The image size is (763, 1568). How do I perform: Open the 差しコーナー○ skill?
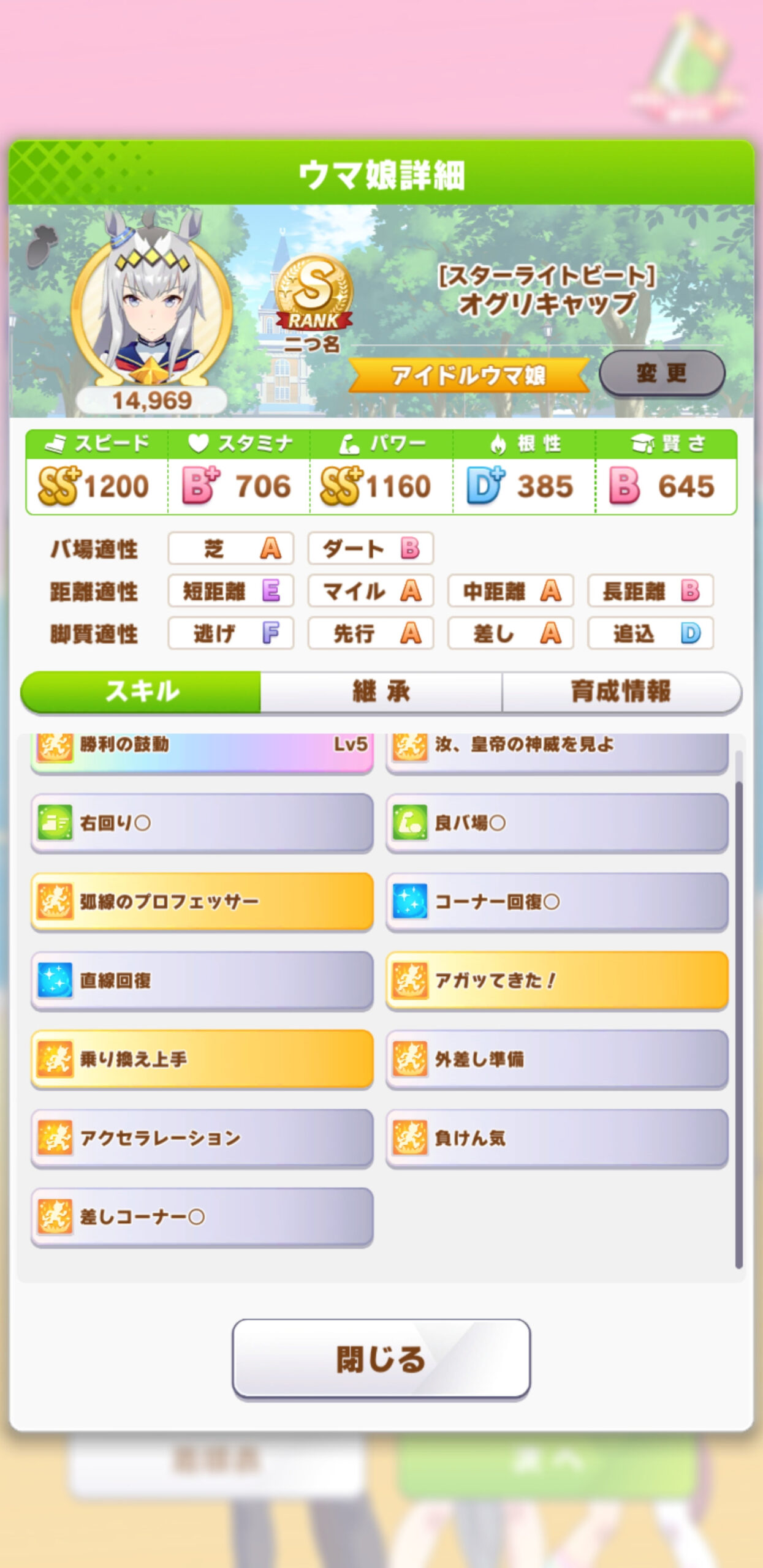coord(202,1216)
